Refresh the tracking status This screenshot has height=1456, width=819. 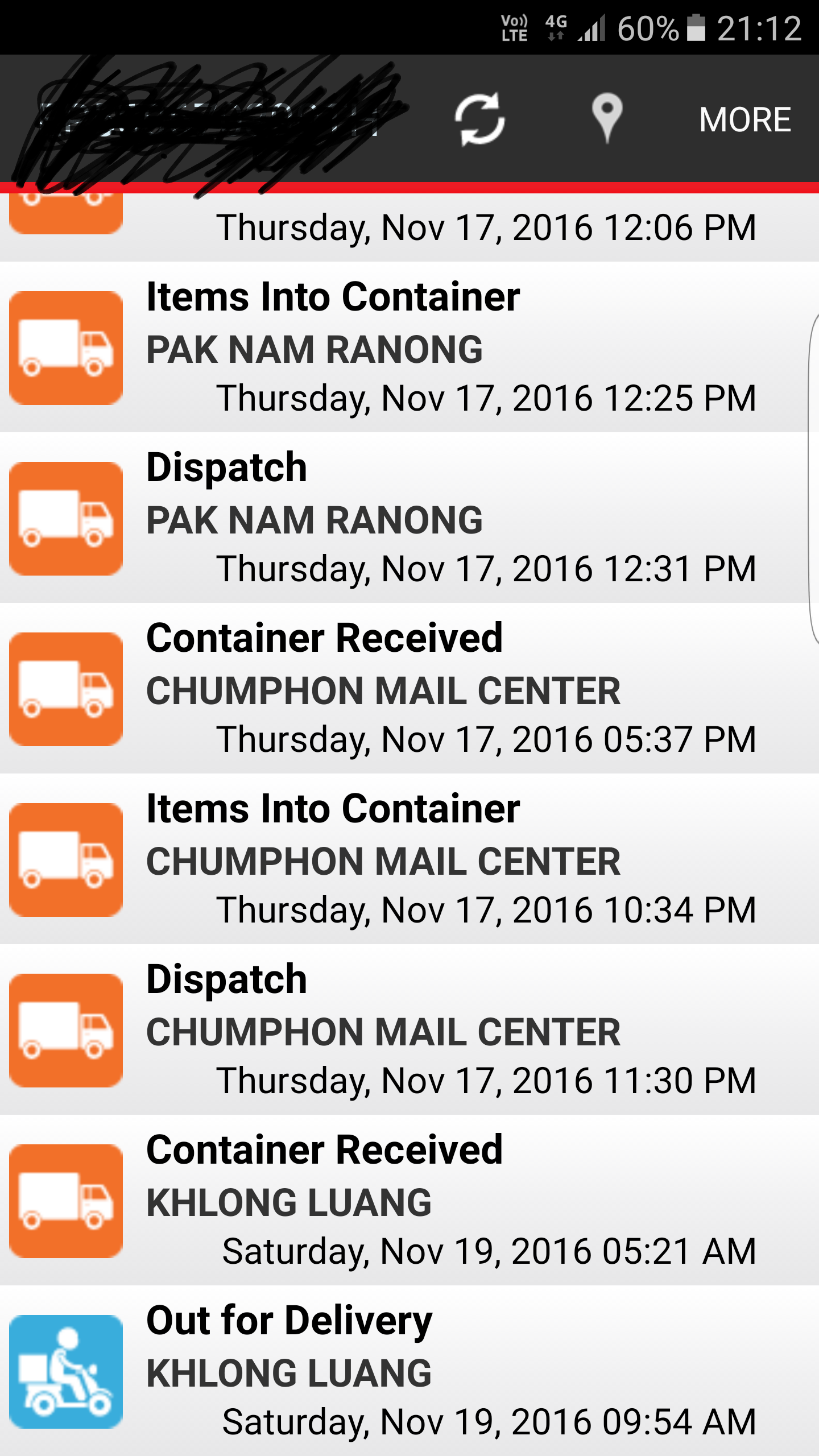coord(480,119)
